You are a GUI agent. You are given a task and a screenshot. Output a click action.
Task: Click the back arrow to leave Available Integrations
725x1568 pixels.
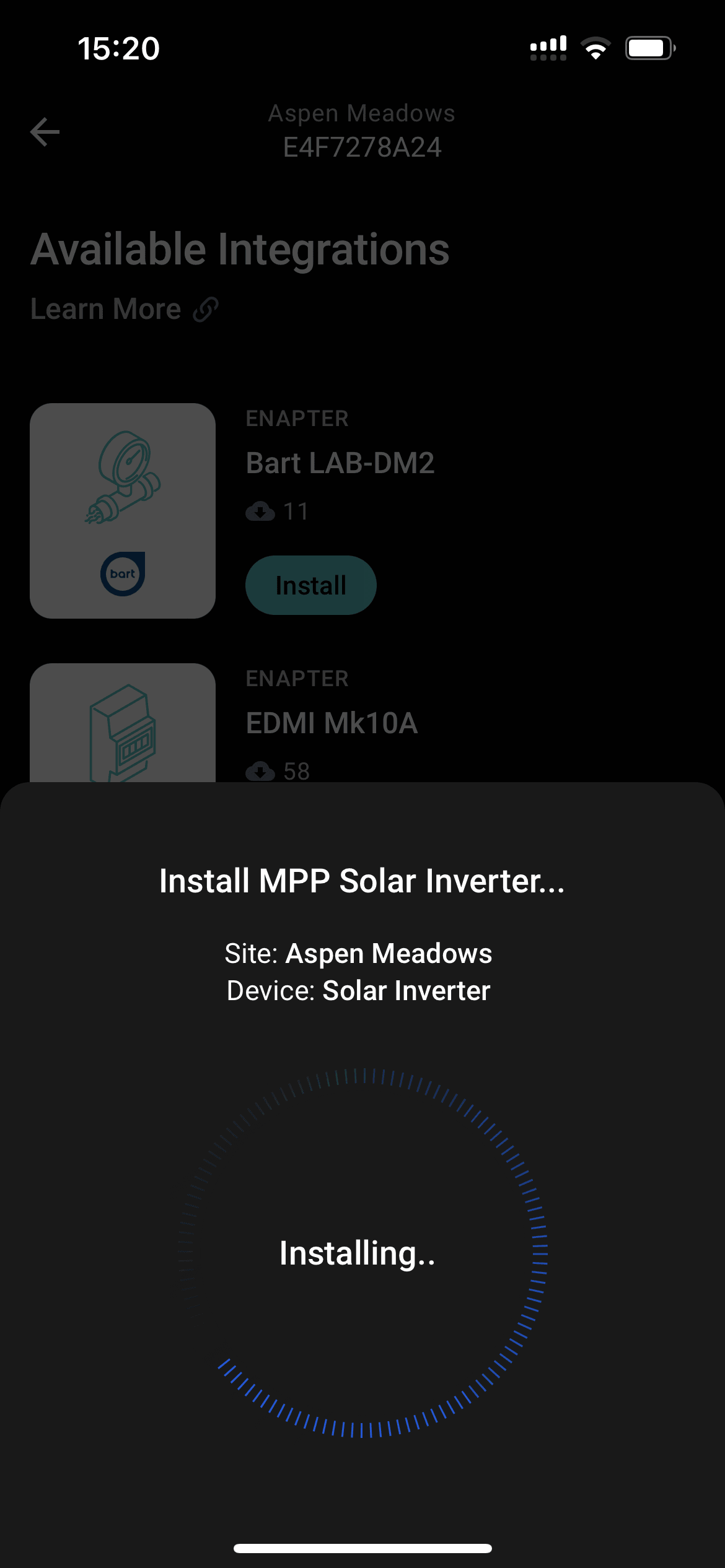tap(44, 131)
